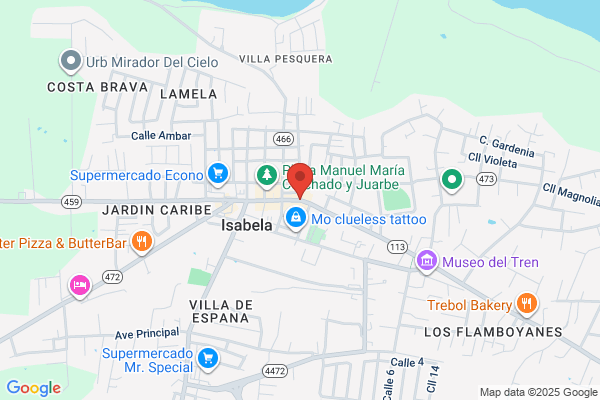600x400 pixels.
Task: Tap the Plaza Manuel María Corchado park marker
Action: click(x=267, y=176)
